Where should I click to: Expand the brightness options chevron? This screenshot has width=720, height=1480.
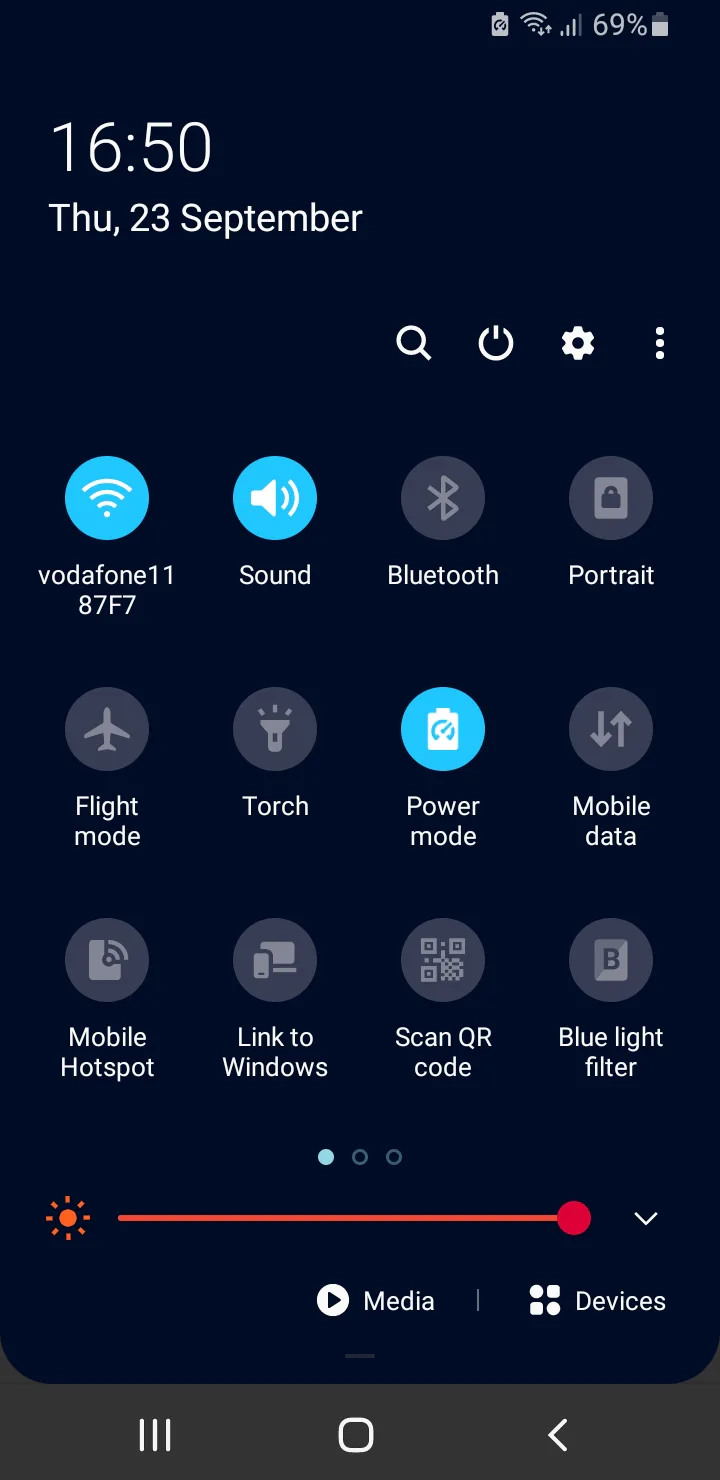pyautogui.click(x=646, y=1218)
